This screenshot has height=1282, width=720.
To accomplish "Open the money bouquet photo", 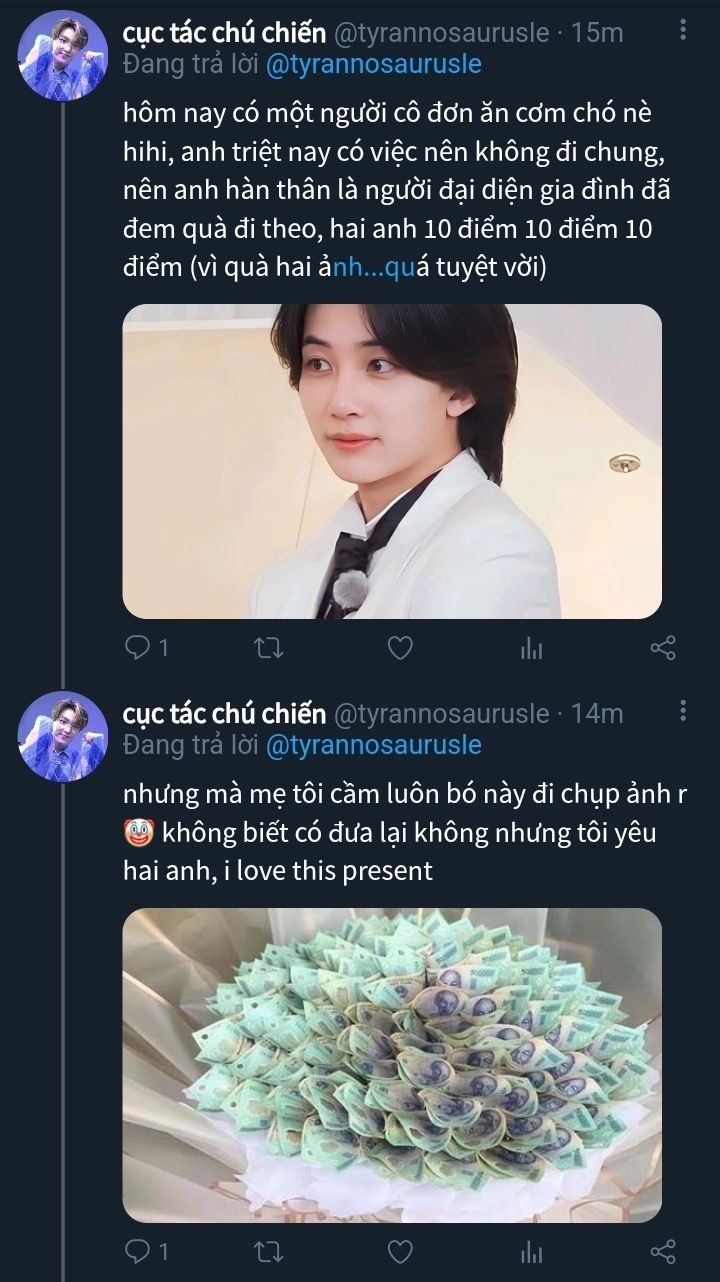I will 392,1064.
